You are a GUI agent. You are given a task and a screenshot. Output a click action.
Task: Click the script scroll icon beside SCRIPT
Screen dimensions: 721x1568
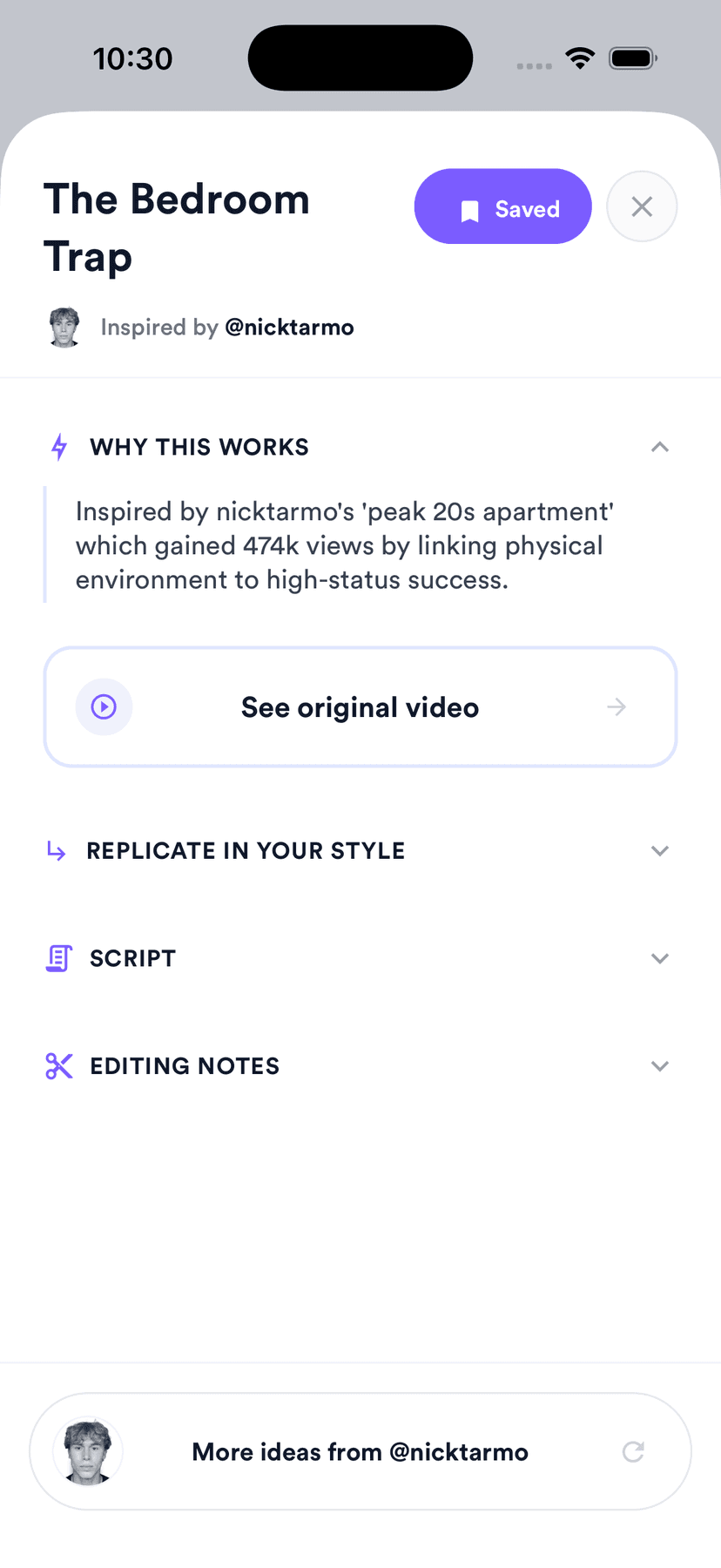point(57,958)
